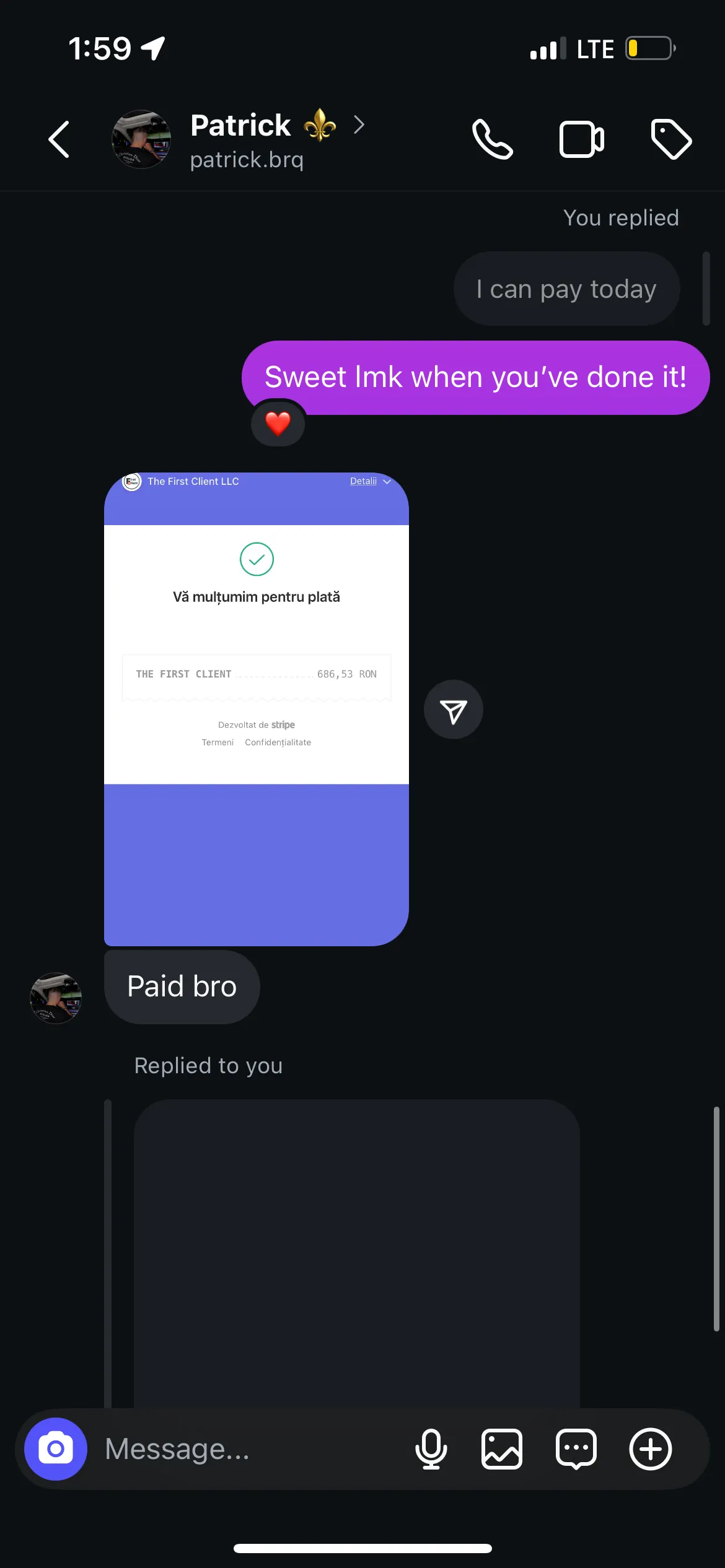Pick a photo from the gallery
Screen dimensions: 725x1568
[502, 1449]
